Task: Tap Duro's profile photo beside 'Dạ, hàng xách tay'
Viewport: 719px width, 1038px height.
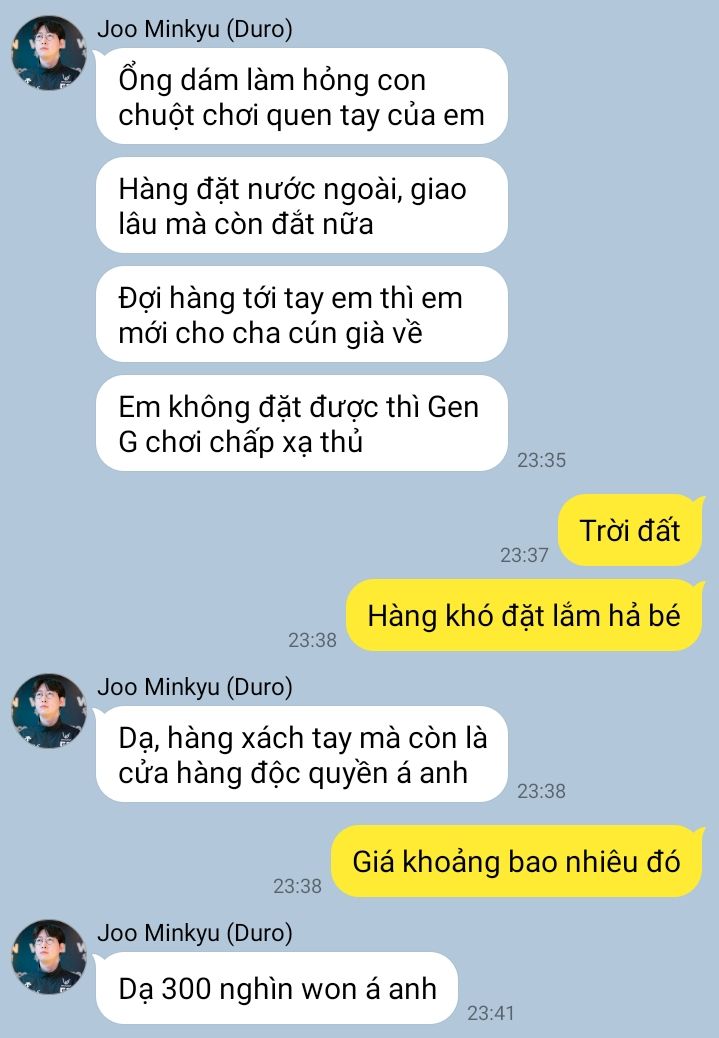Action: click(x=49, y=711)
